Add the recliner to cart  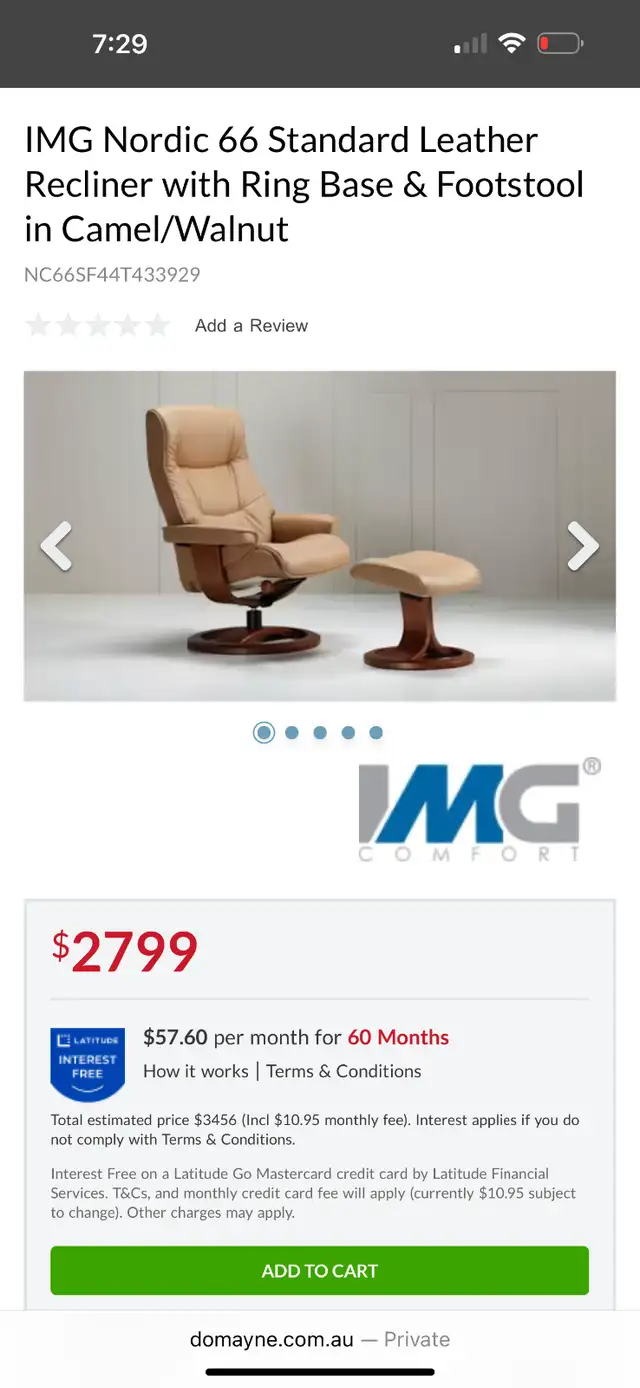[320, 1271]
